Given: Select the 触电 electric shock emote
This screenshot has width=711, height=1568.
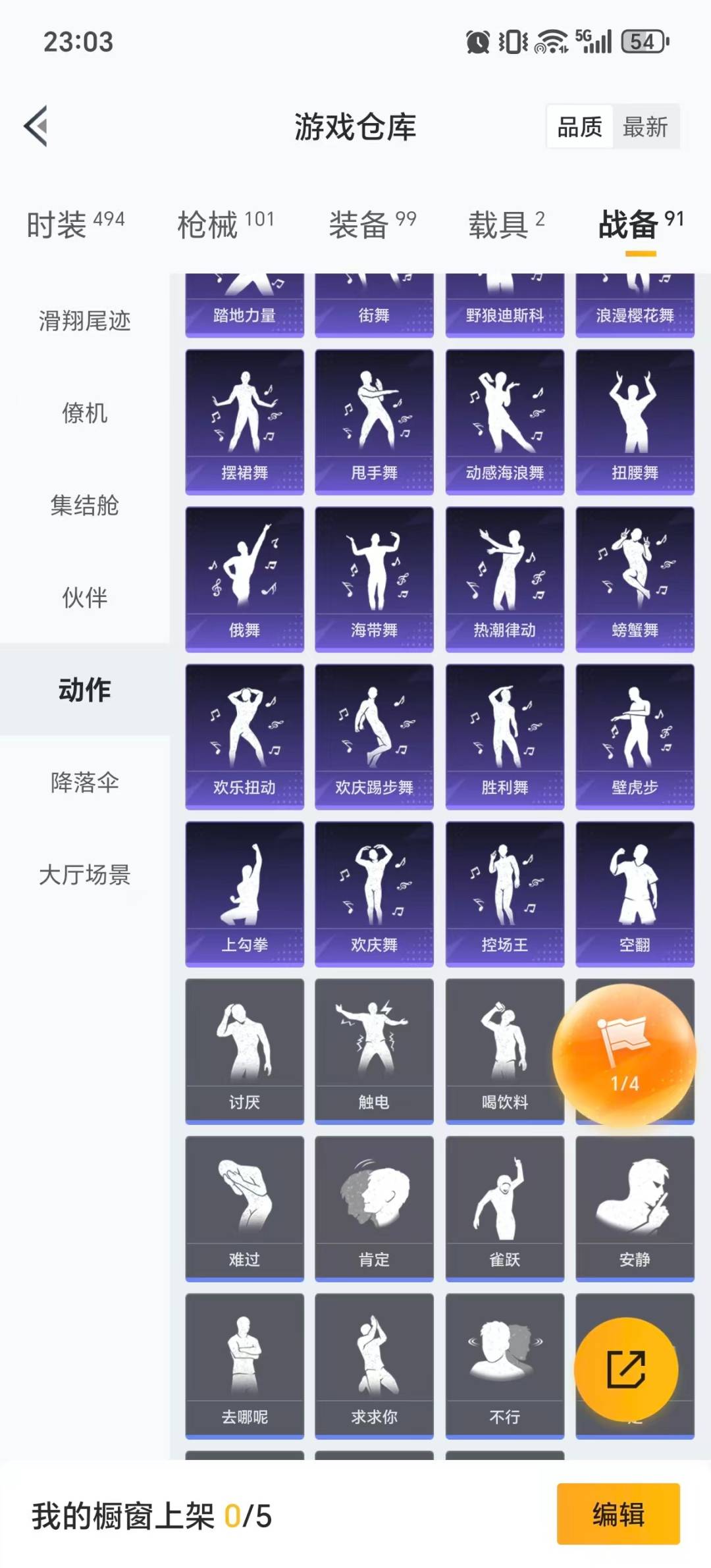Looking at the screenshot, I should click(373, 1047).
